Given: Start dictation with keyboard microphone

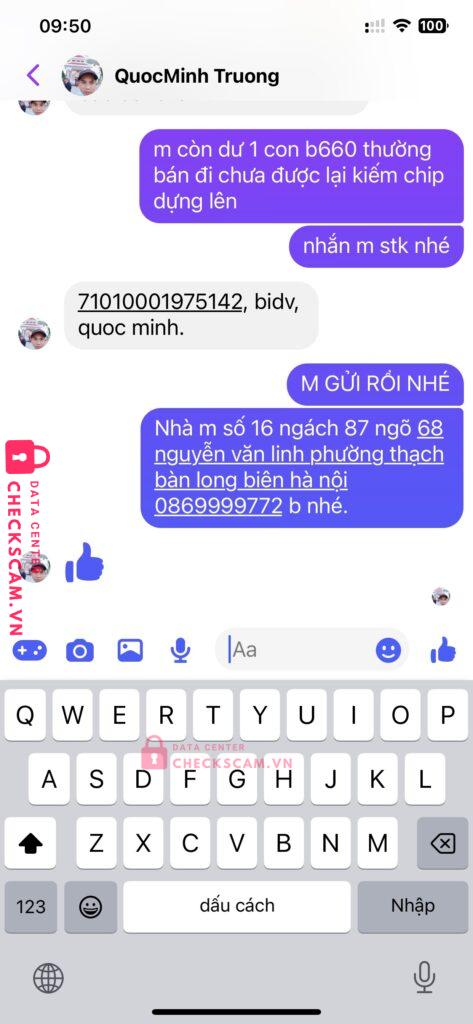Looking at the screenshot, I should 425,978.
